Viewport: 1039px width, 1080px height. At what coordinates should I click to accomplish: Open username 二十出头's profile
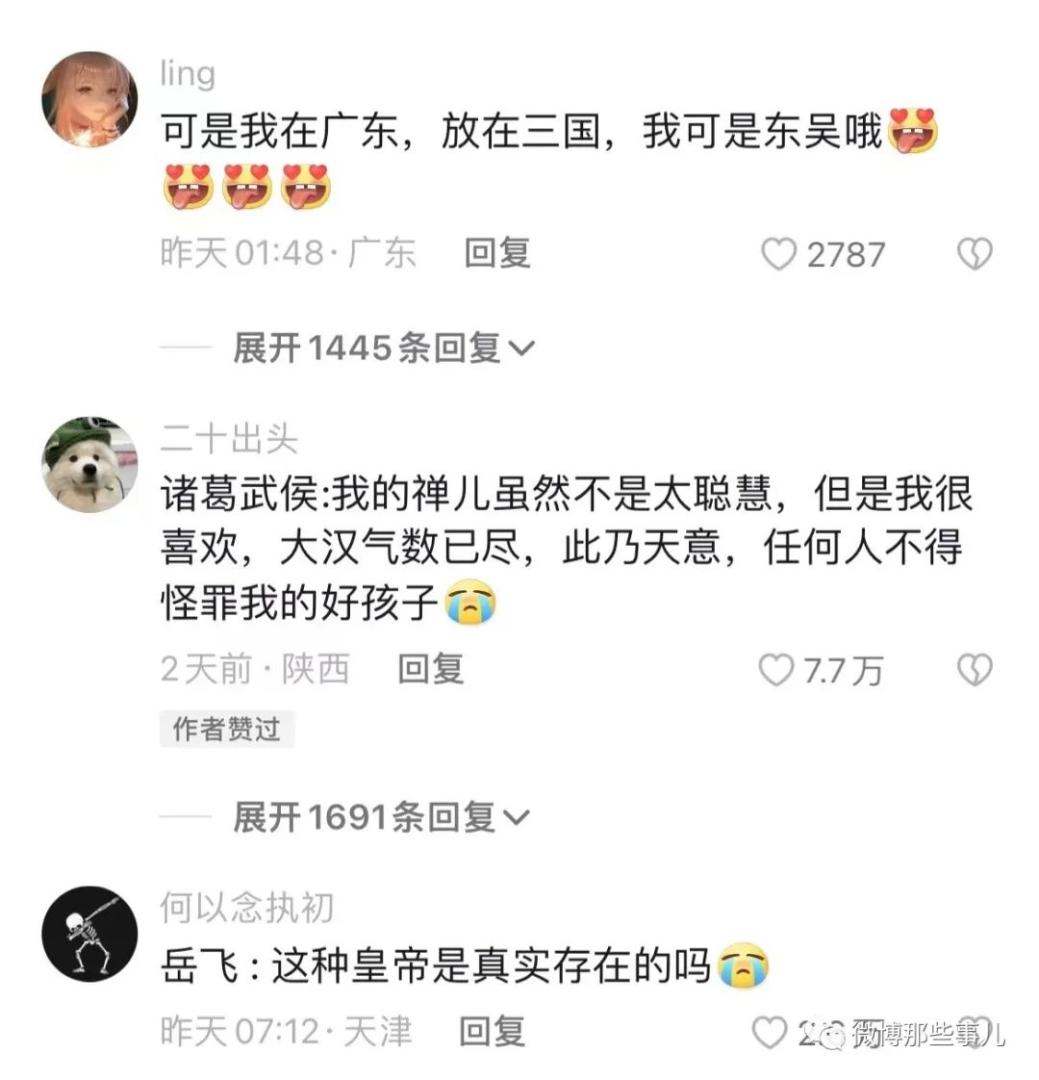230,439
